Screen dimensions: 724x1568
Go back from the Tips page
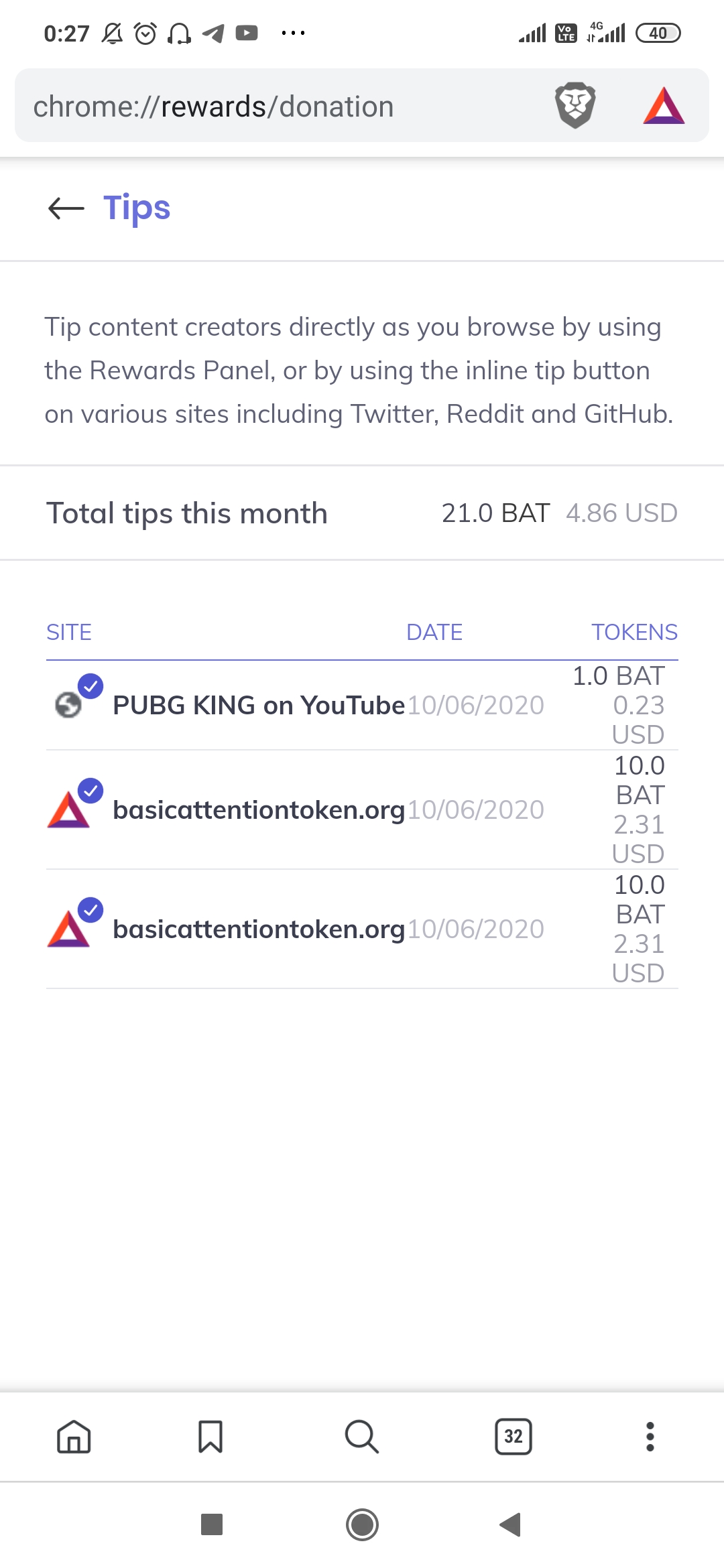66,208
